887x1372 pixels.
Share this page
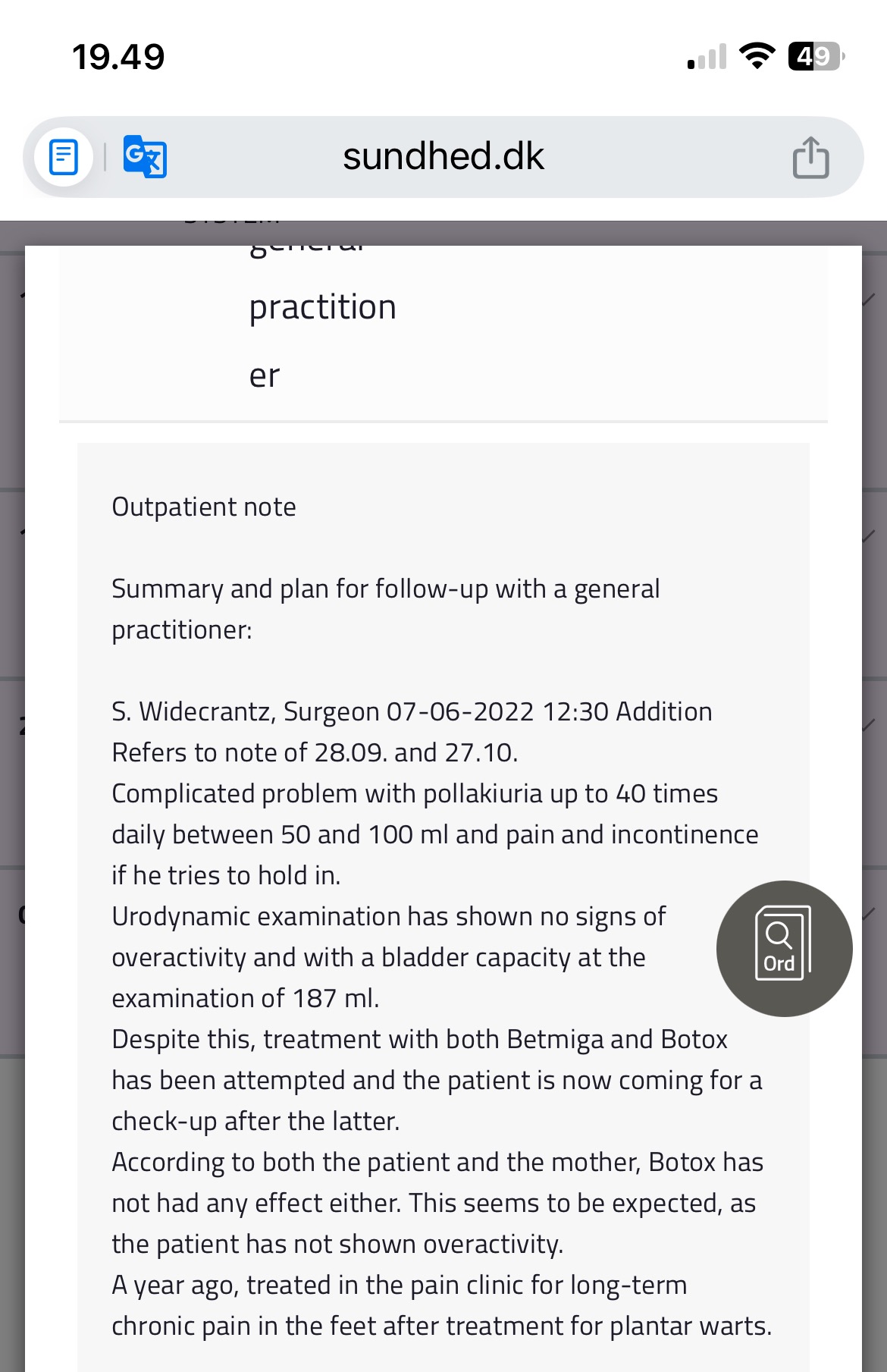(810, 158)
